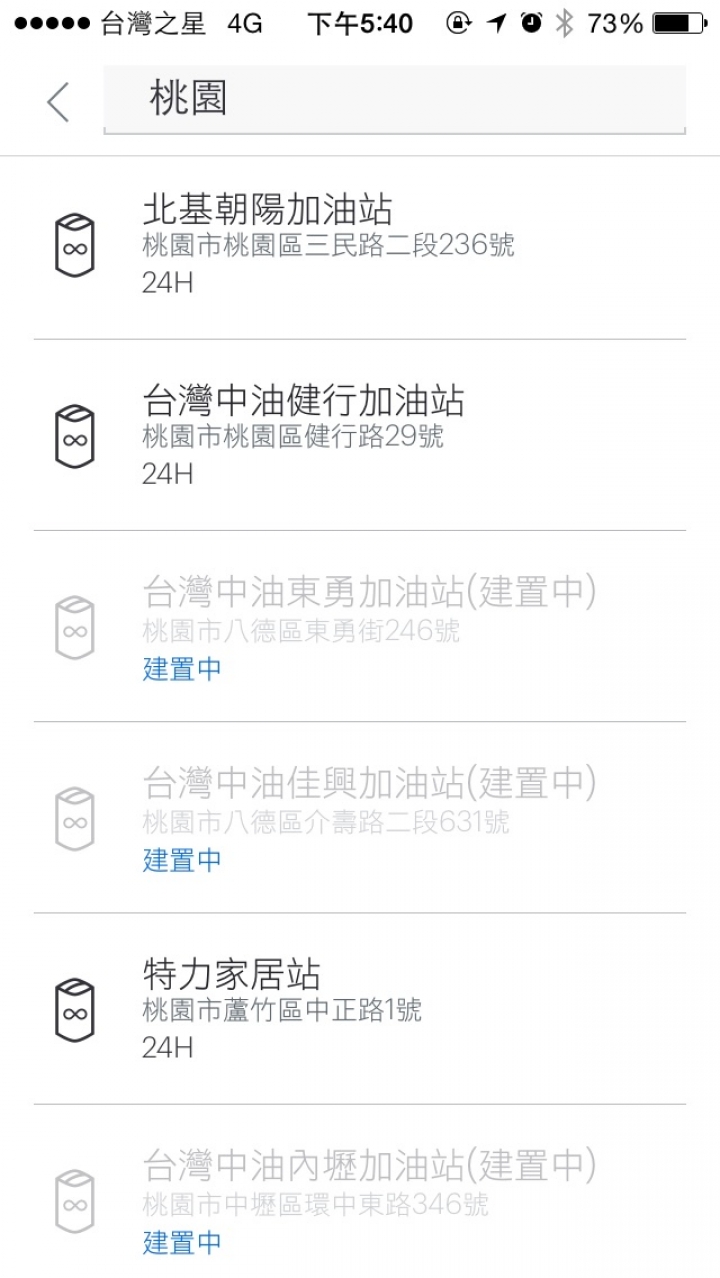The image size is (720, 1278).
Task: Go back using the left arrow
Action: (58, 101)
